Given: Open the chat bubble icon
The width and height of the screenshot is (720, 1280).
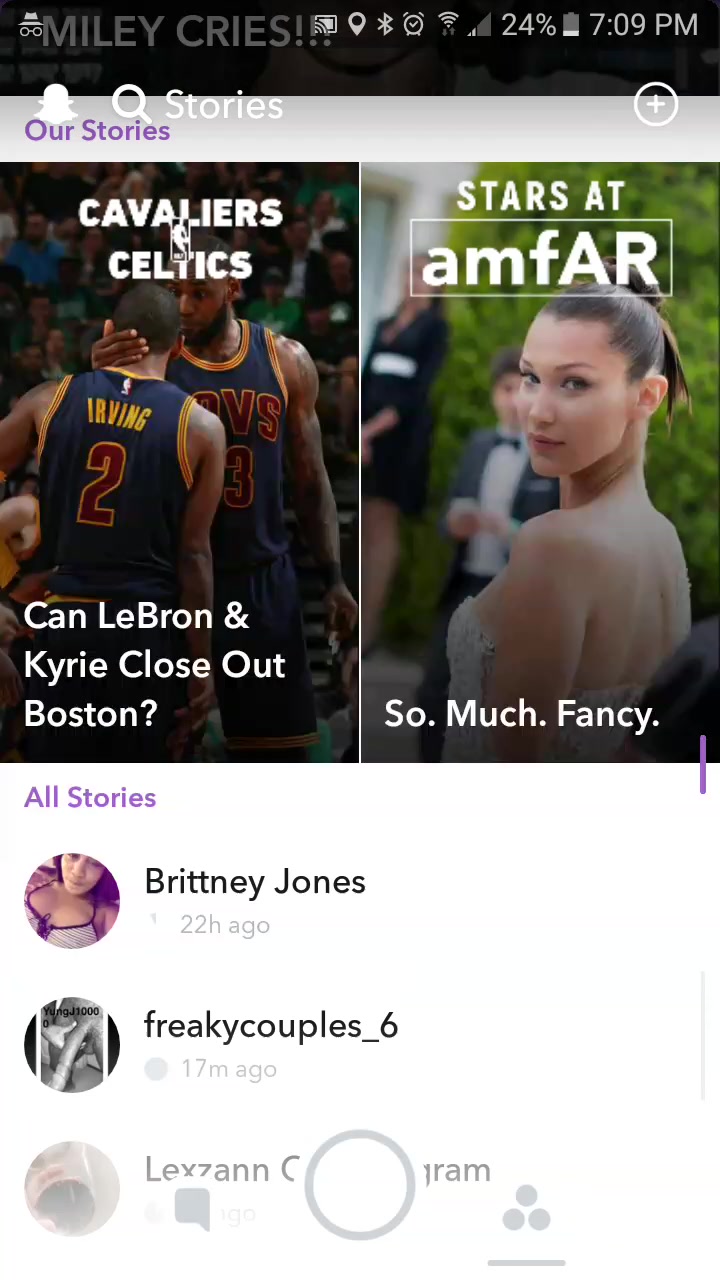Looking at the screenshot, I should [192, 1208].
